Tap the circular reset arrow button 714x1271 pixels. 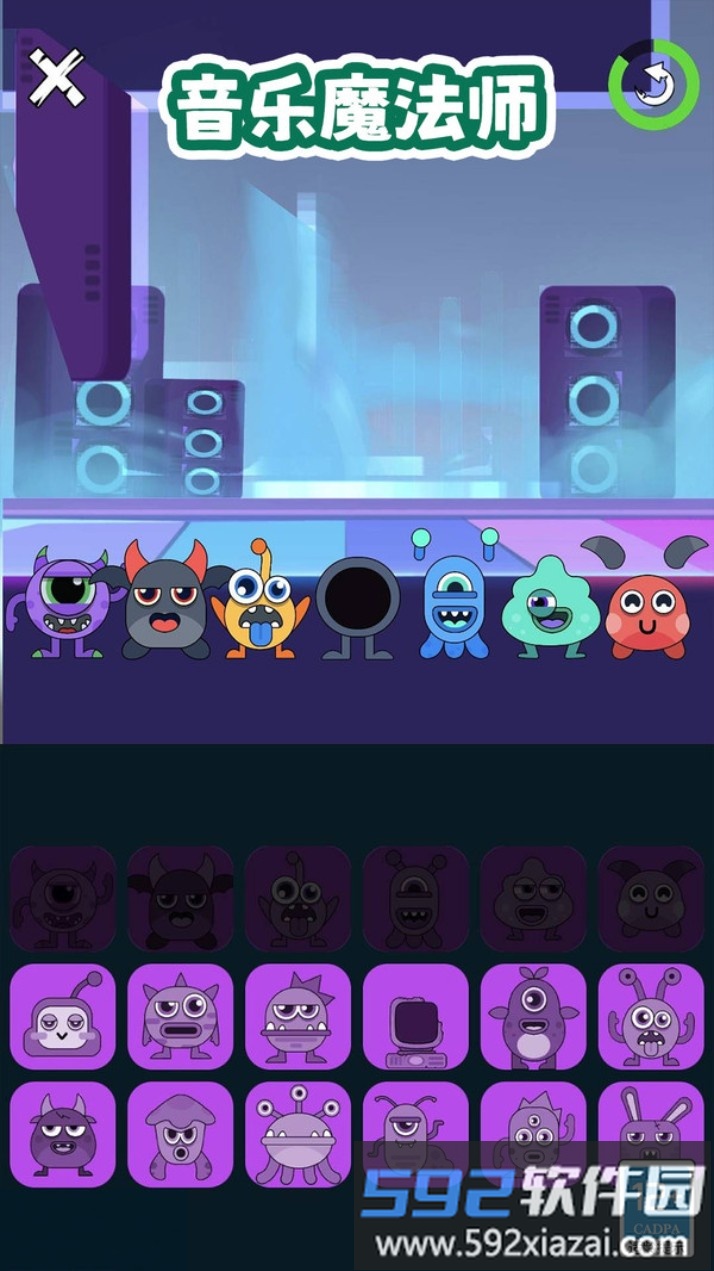(654, 84)
